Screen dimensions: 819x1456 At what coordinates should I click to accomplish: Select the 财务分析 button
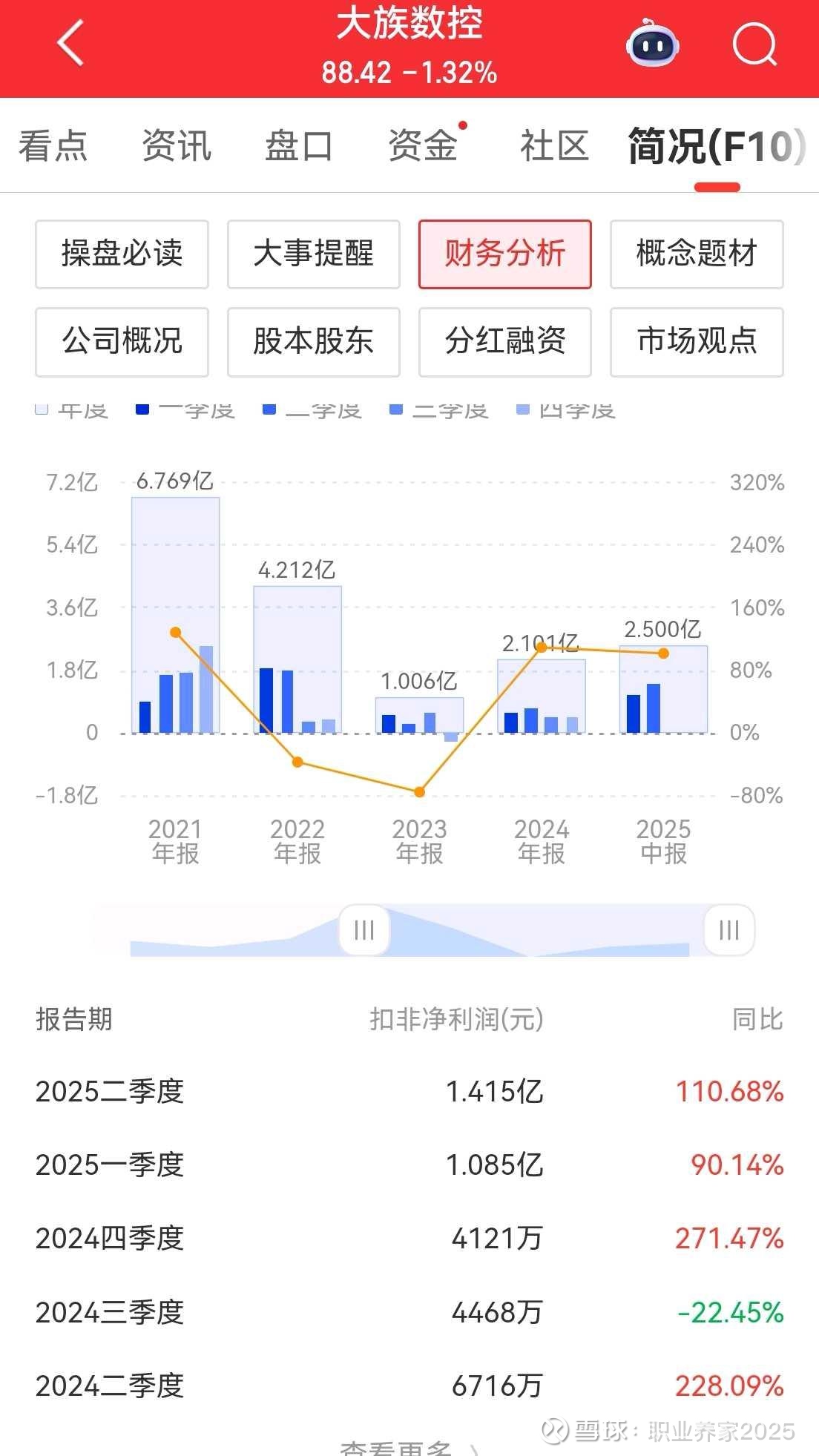pos(505,254)
